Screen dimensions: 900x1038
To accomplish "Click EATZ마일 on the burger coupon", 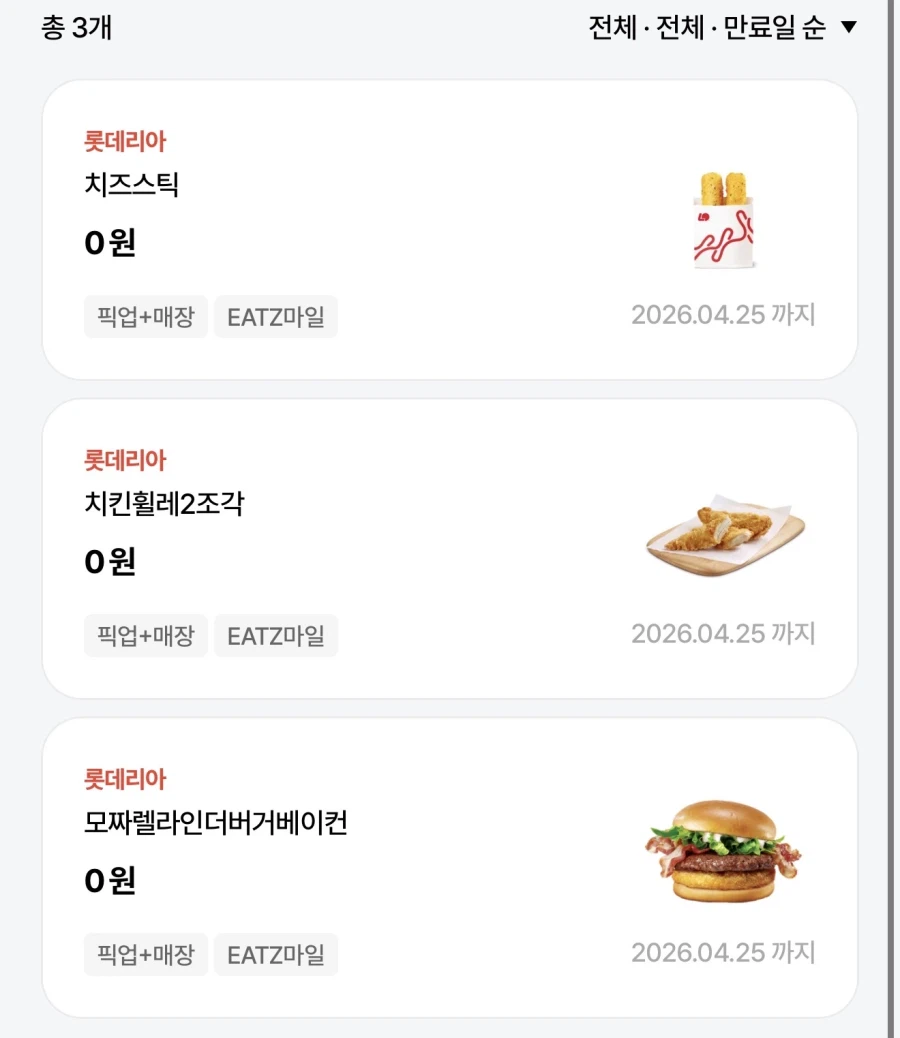I will click(276, 955).
